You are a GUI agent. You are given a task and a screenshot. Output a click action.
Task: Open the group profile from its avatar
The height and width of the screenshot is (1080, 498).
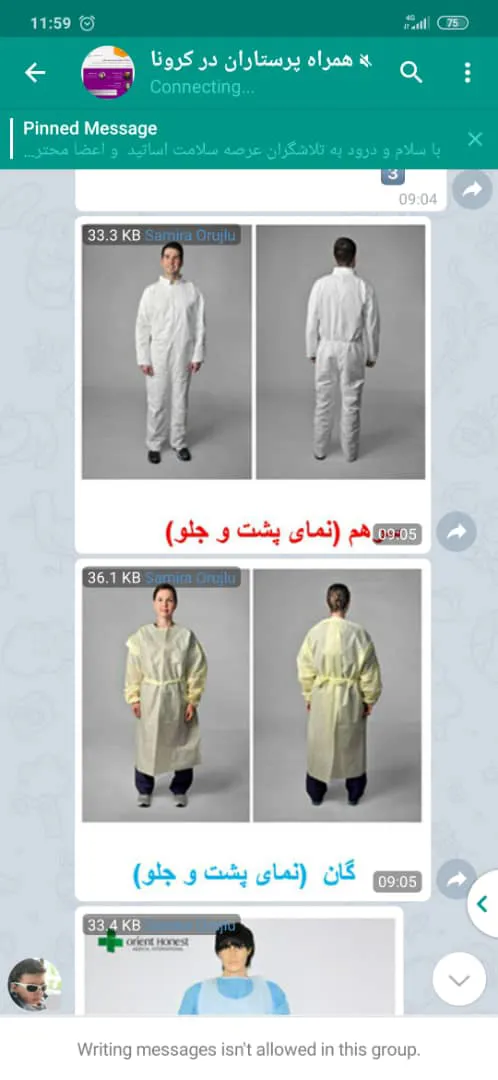click(108, 72)
